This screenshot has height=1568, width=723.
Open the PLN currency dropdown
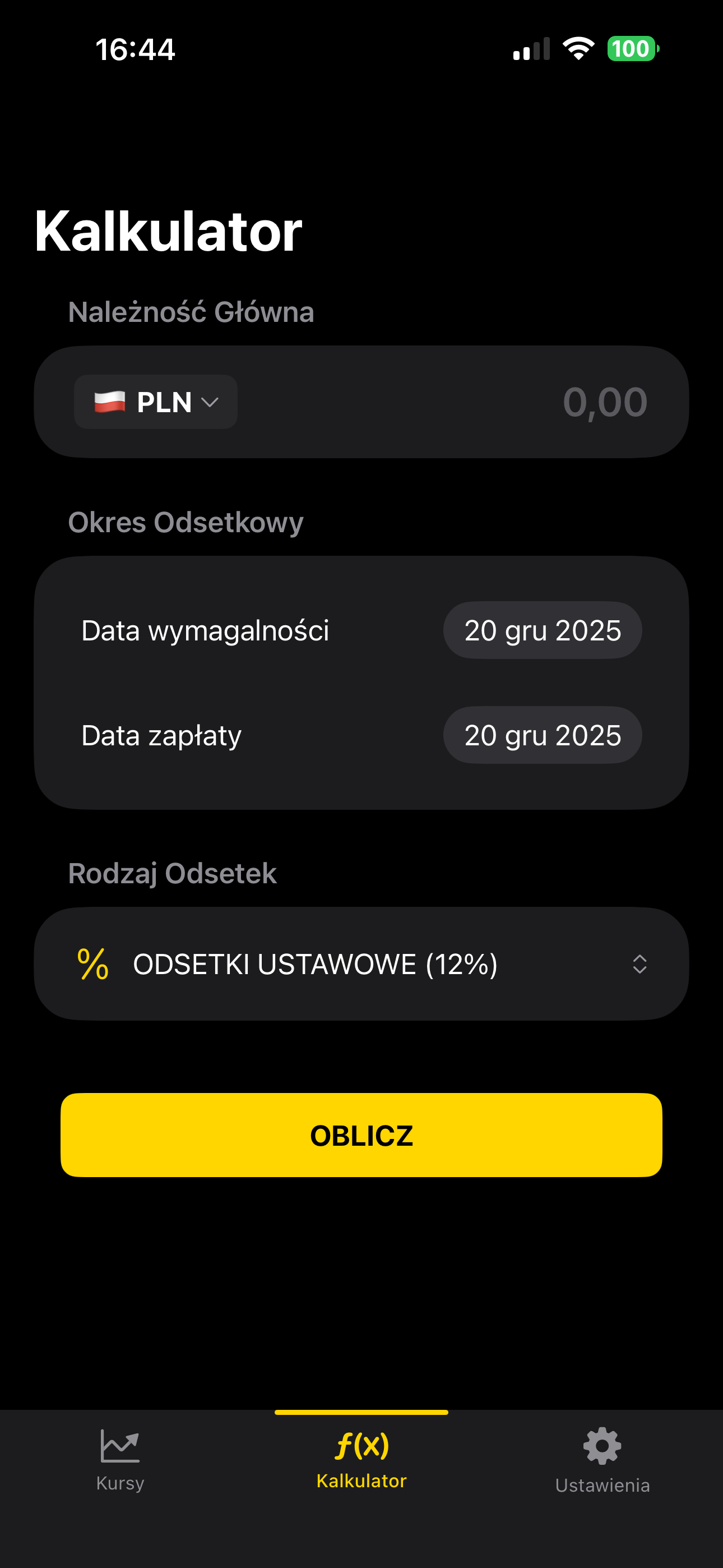click(x=155, y=401)
